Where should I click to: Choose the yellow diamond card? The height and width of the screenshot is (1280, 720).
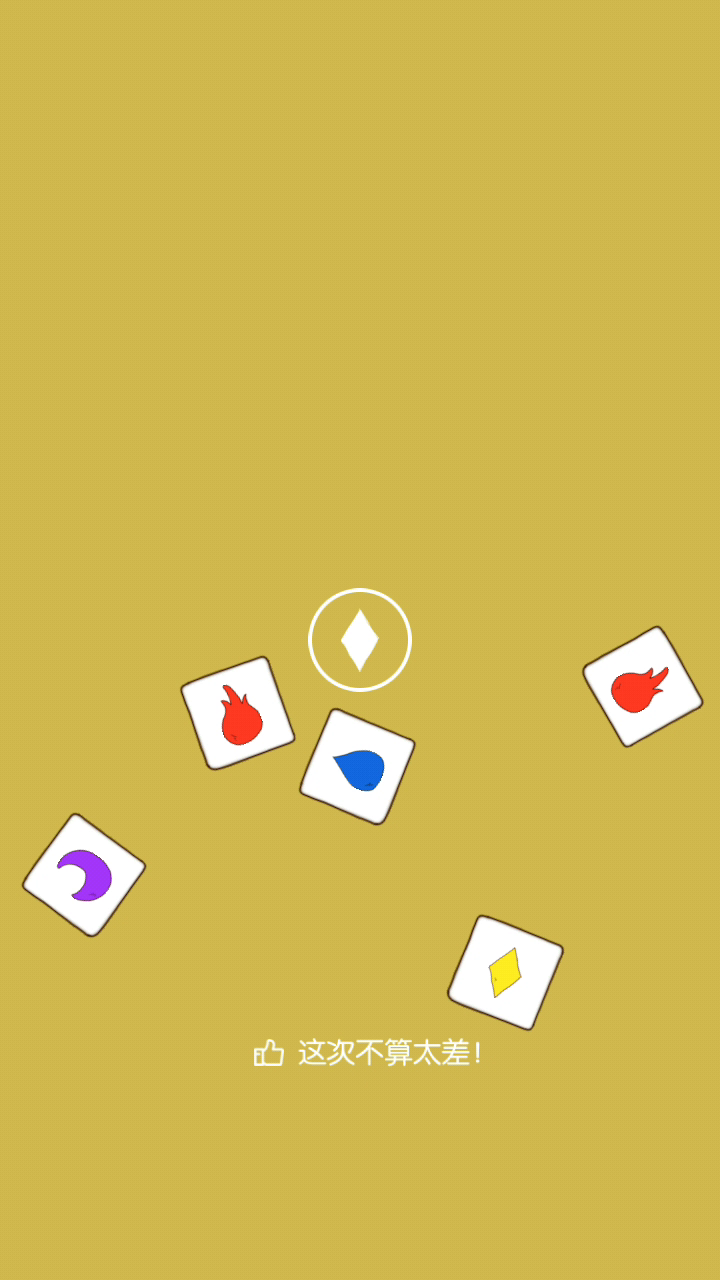tap(505, 972)
